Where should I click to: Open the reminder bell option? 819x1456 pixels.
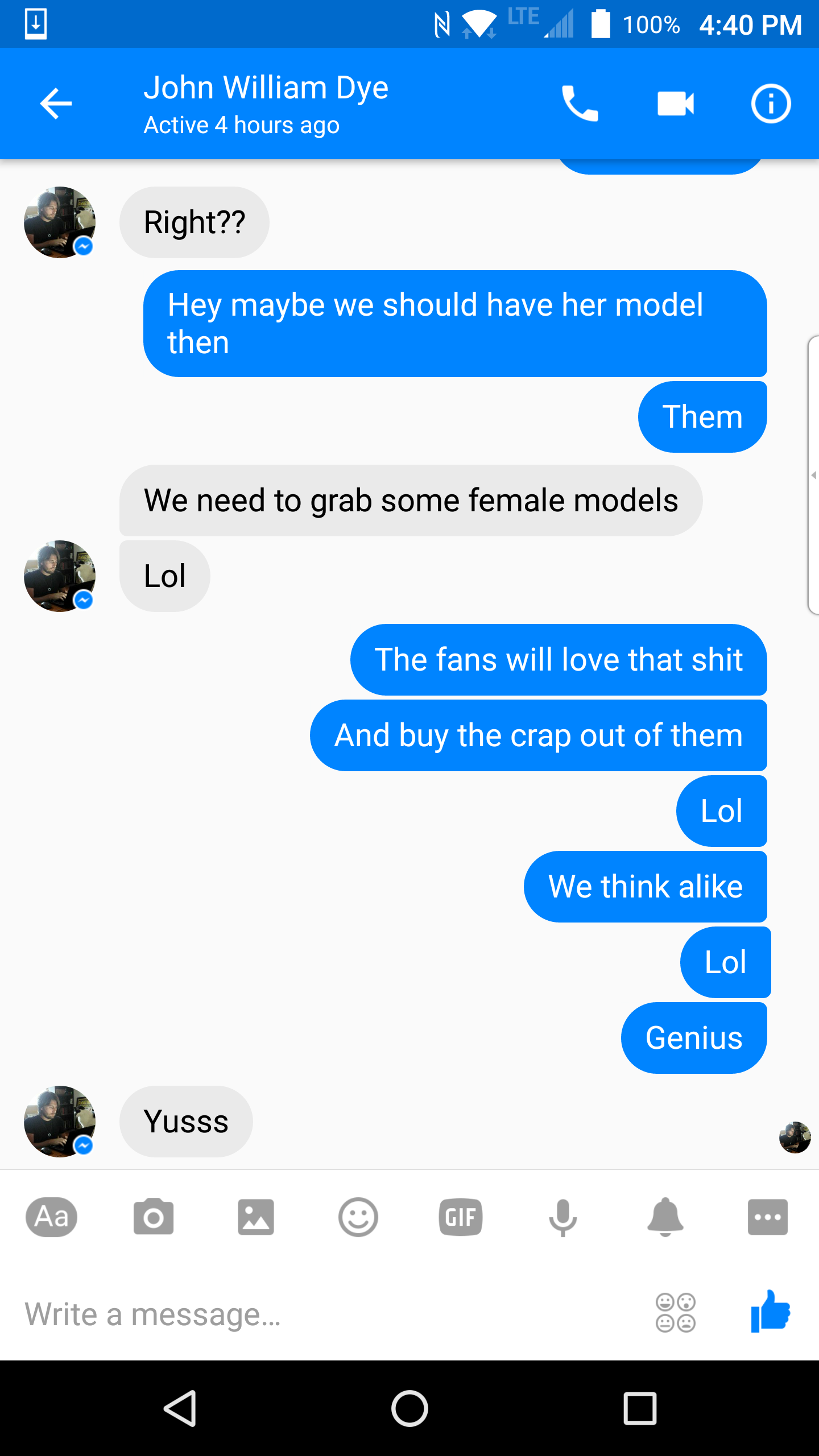[665, 1217]
